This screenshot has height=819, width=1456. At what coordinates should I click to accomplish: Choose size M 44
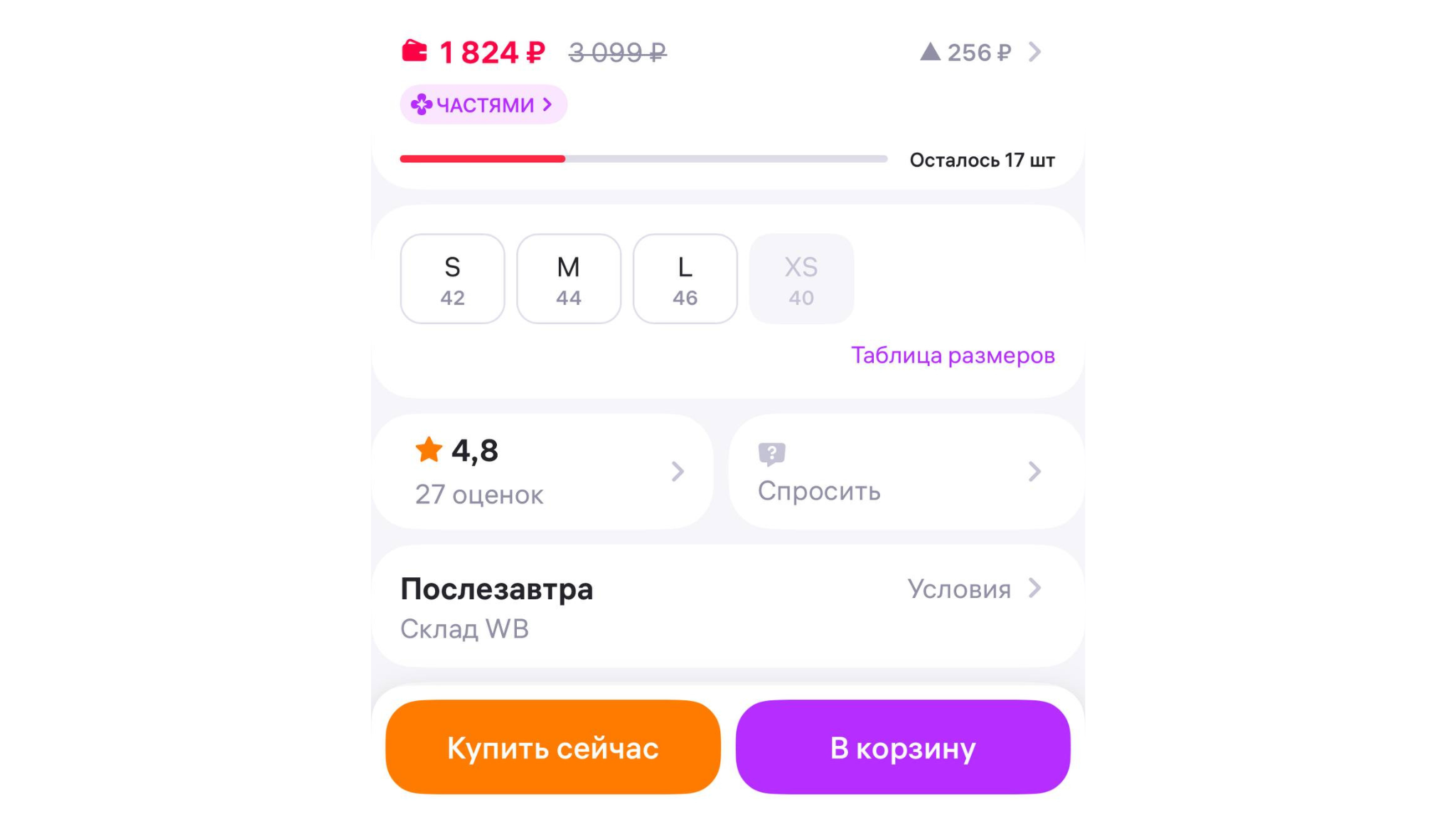click(x=569, y=279)
